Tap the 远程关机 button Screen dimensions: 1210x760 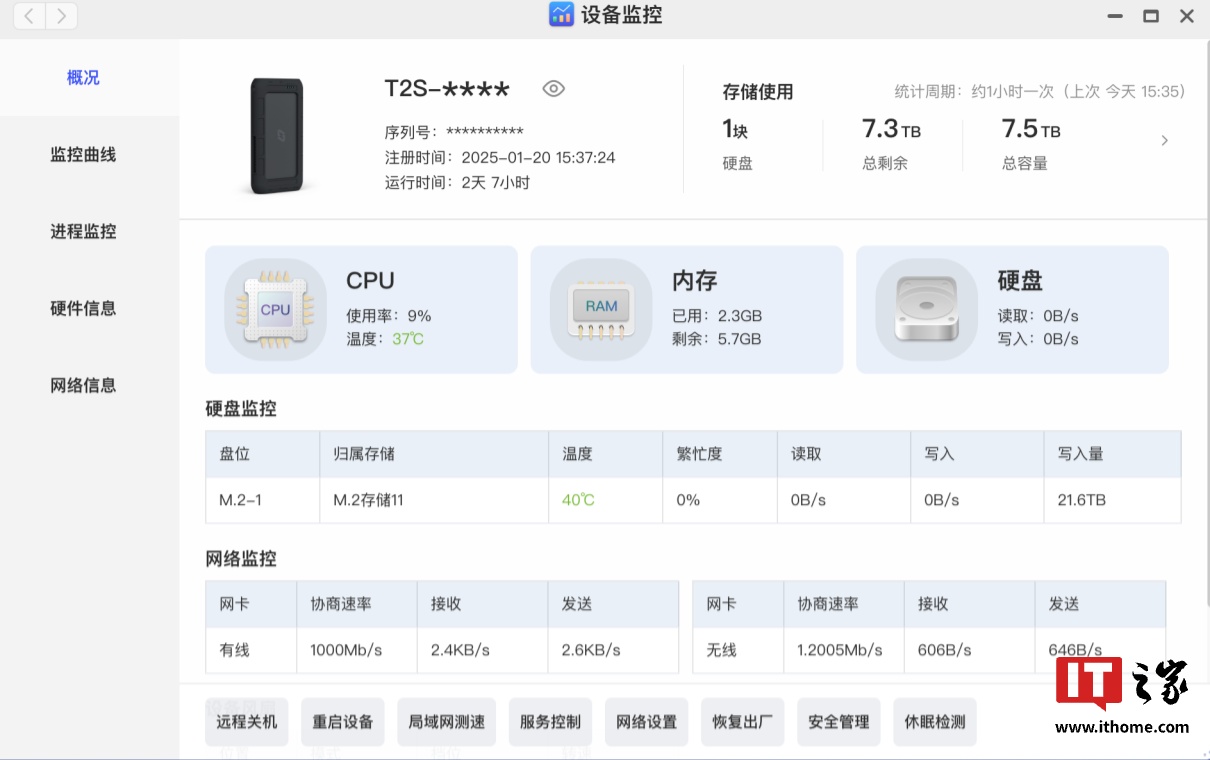[247, 722]
